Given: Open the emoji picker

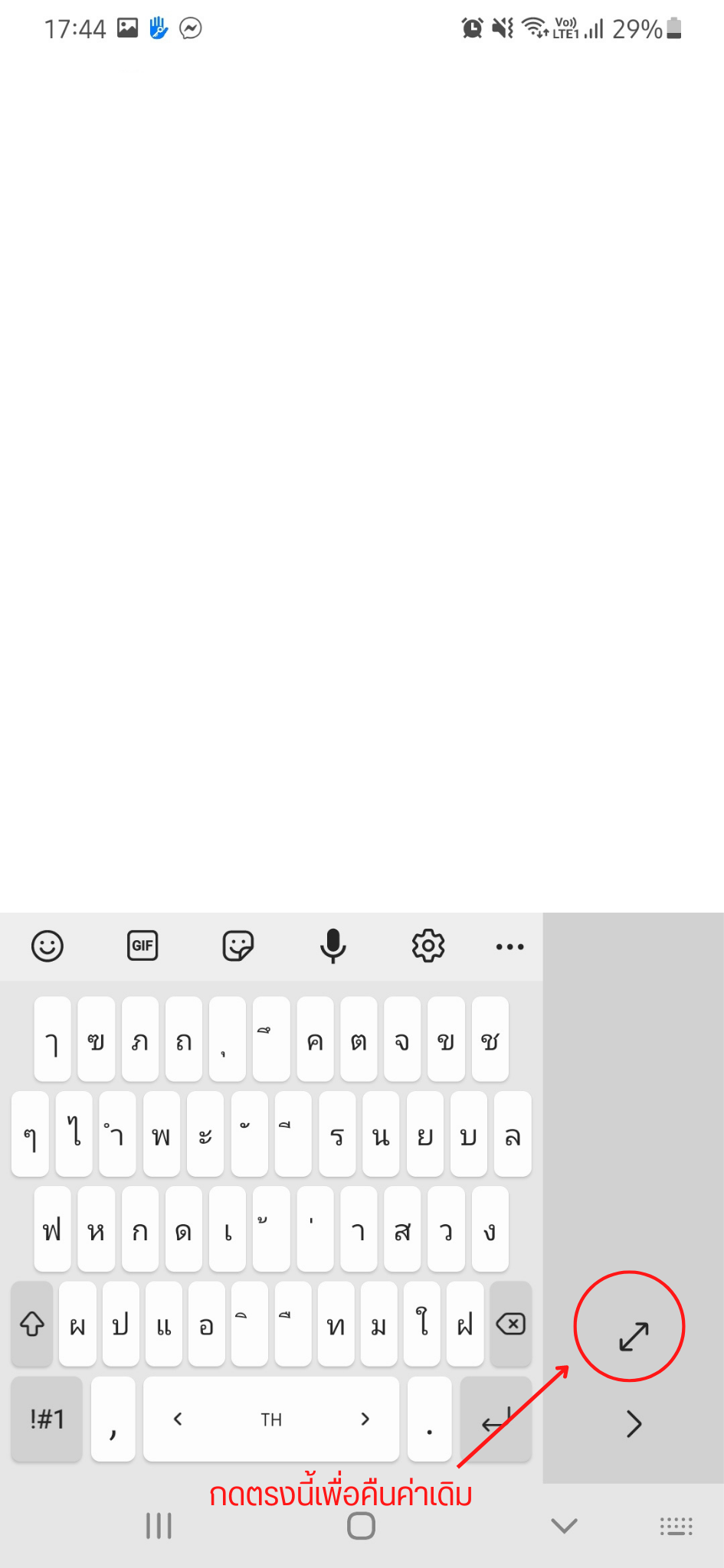Looking at the screenshot, I should tap(48, 946).
